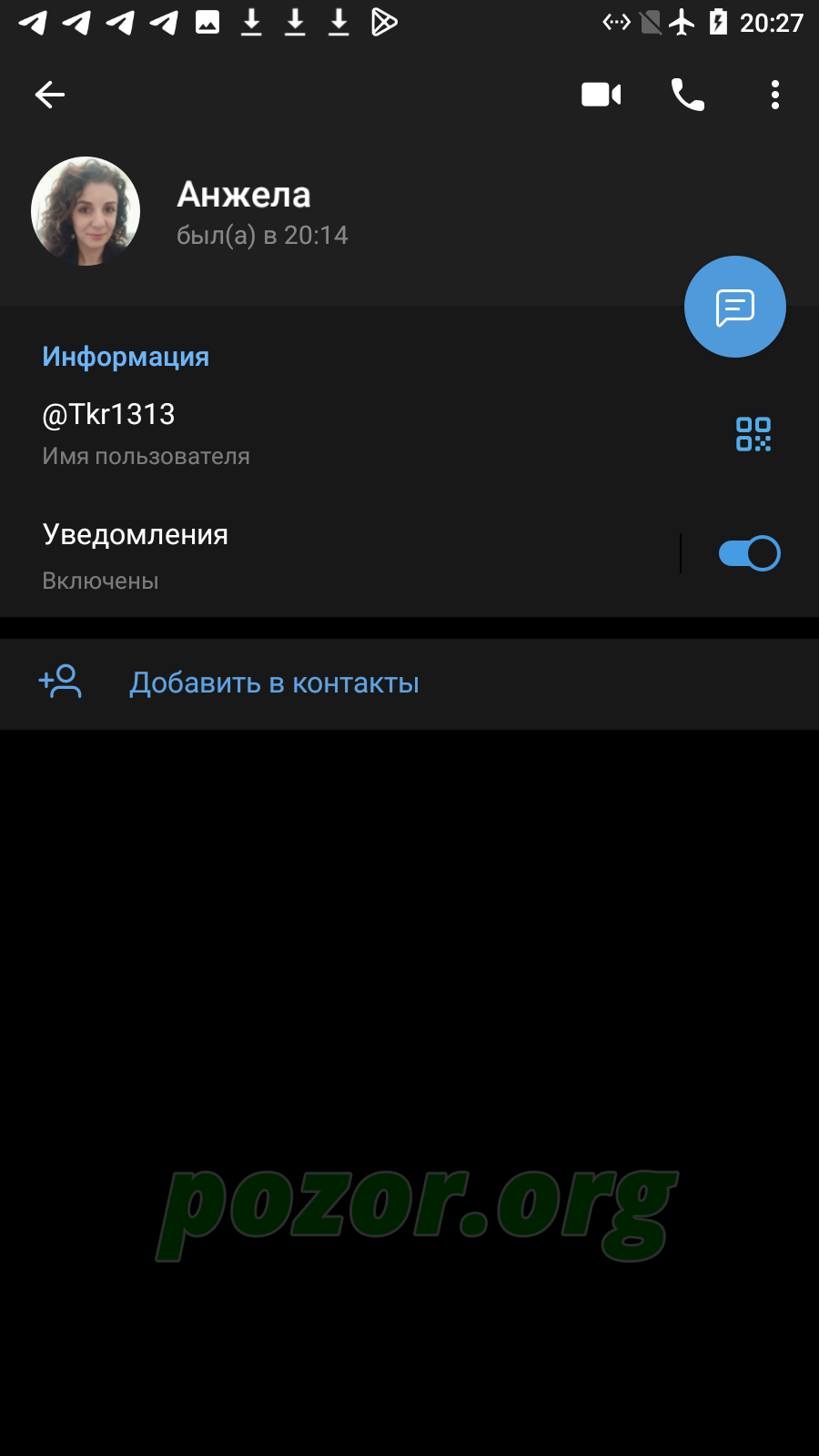
Task: Open the three-dot overflow menu
Action: point(775,95)
